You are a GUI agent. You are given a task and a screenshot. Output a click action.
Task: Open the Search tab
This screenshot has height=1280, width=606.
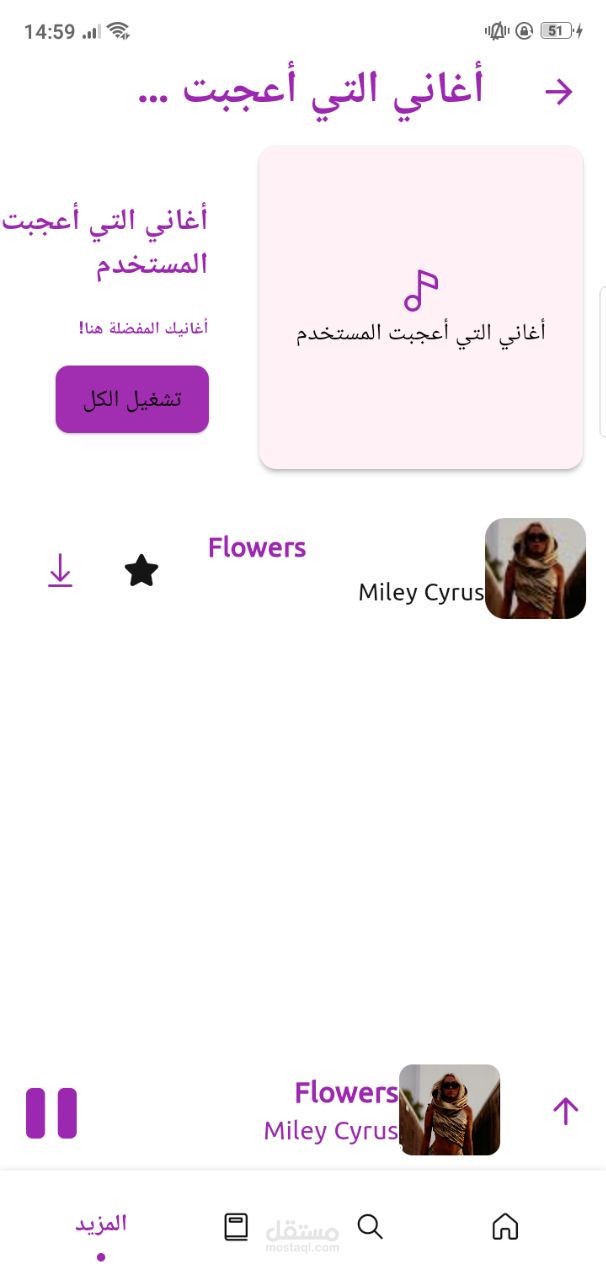370,1226
